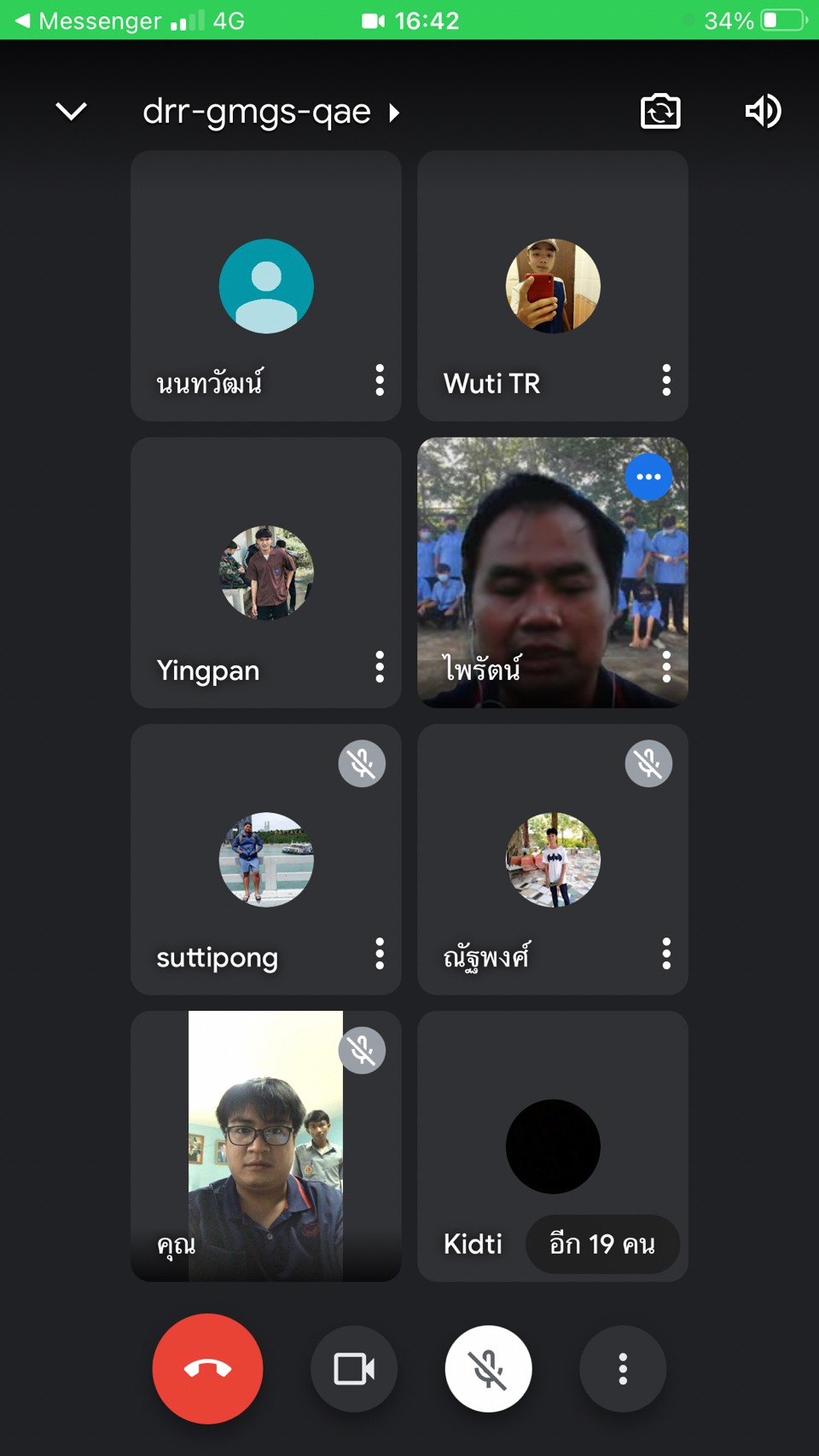Open options for Yingpan
The width and height of the screenshot is (819, 1456).
coord(380,667)
